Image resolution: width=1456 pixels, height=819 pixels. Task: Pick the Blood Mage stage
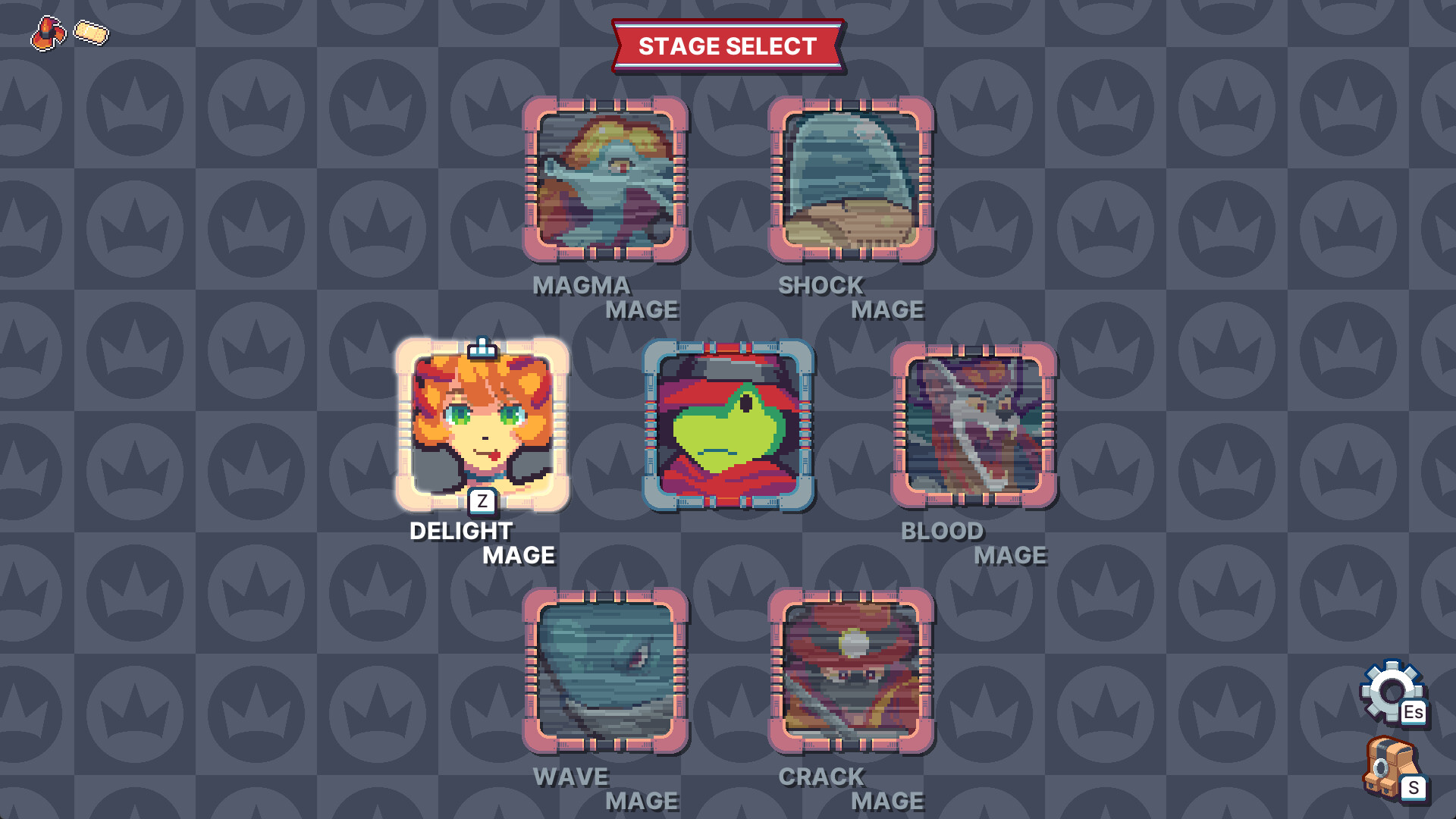(974, 425)
